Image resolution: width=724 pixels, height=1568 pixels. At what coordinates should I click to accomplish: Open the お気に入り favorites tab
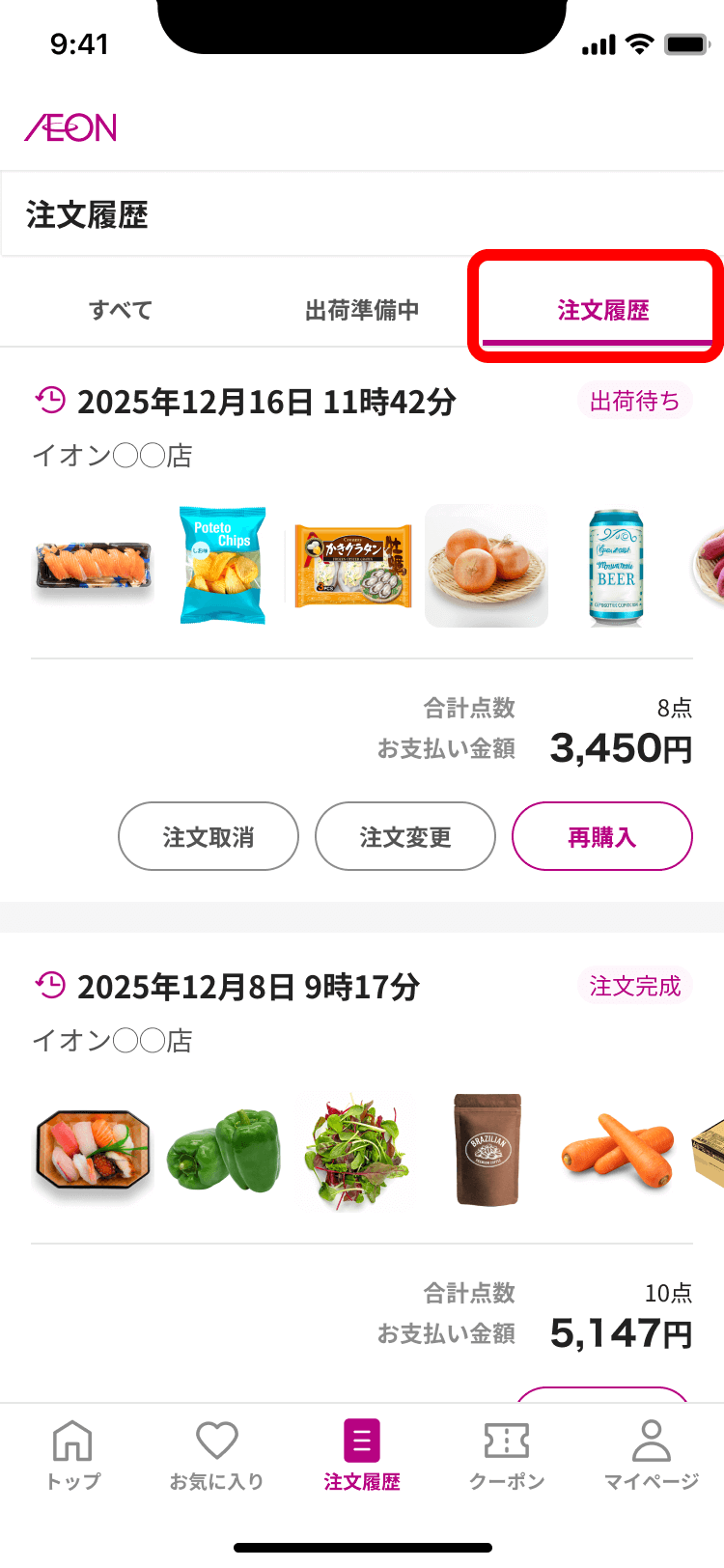pyautogui.click(x=217, y=1454)
